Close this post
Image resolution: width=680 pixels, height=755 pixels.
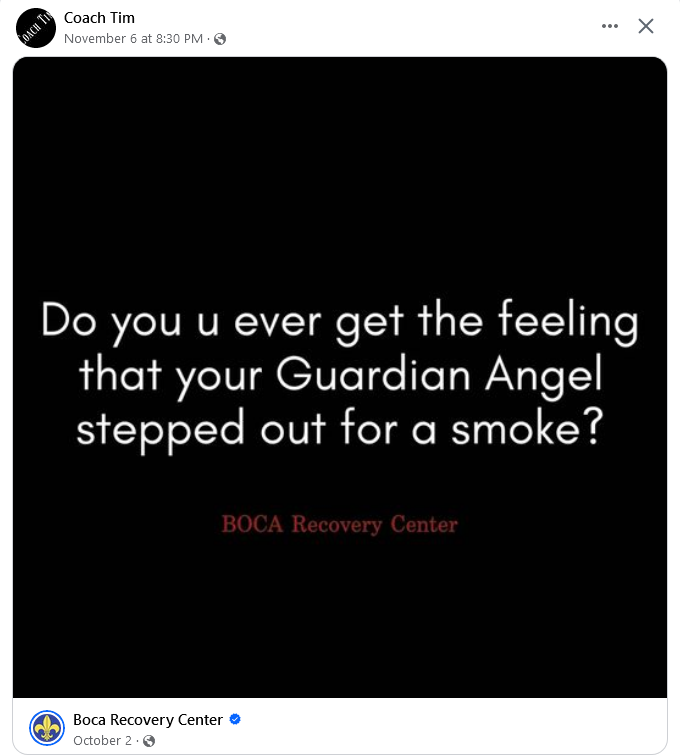coord(646,26)
